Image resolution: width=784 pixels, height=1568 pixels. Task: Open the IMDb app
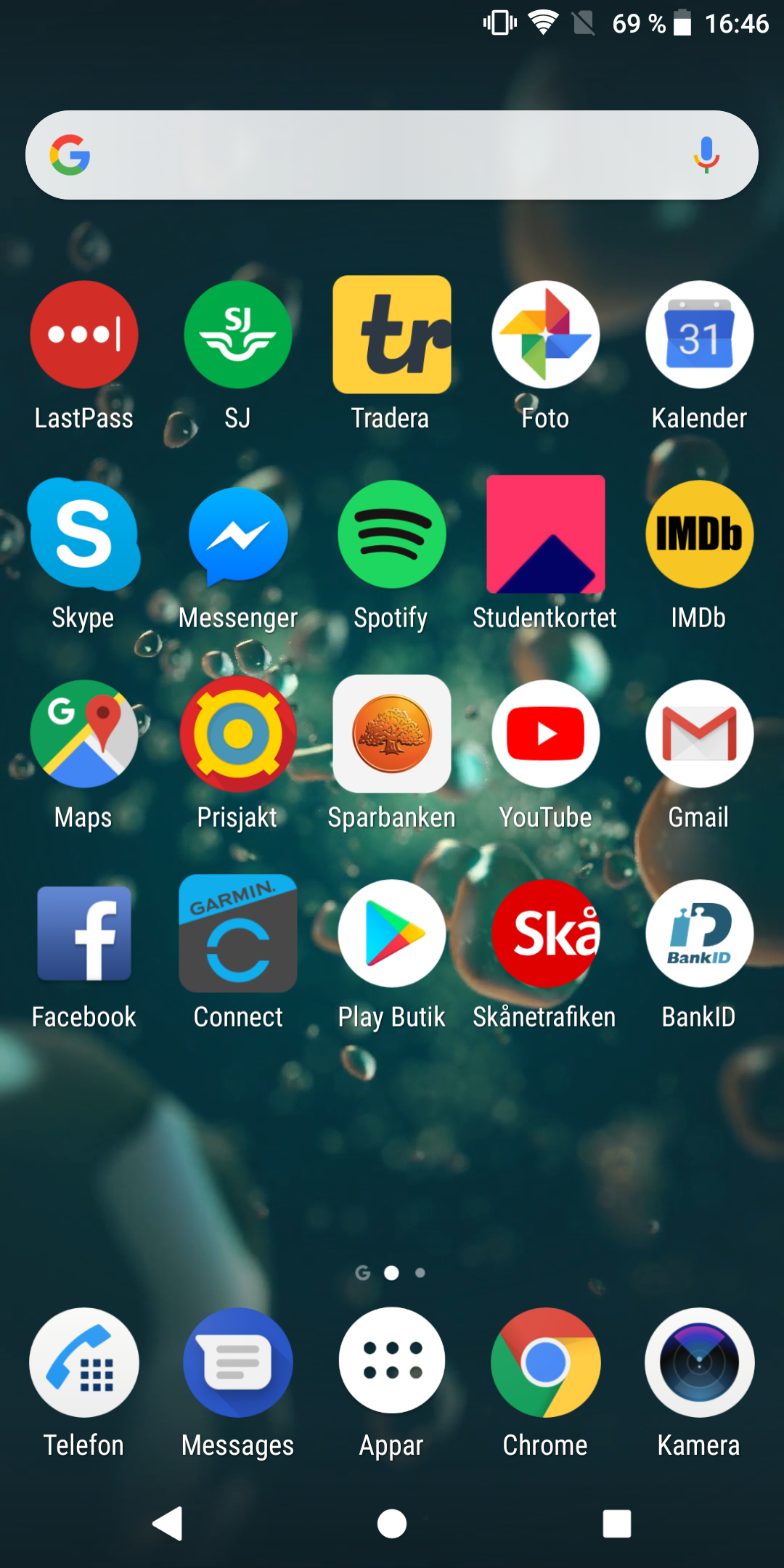pos(699,535)
